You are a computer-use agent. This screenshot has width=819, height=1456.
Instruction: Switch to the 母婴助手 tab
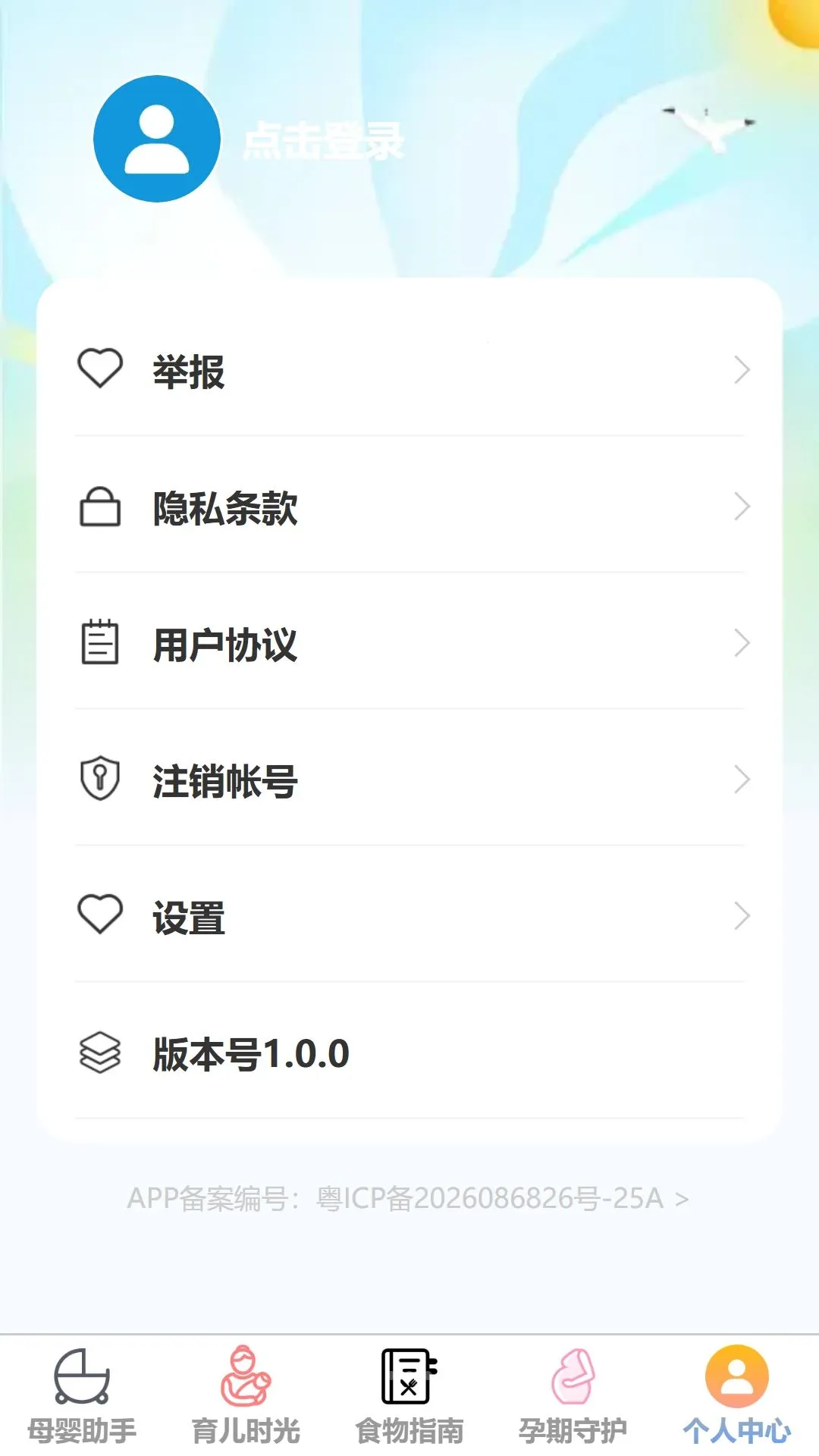[x=82, y=1397]
